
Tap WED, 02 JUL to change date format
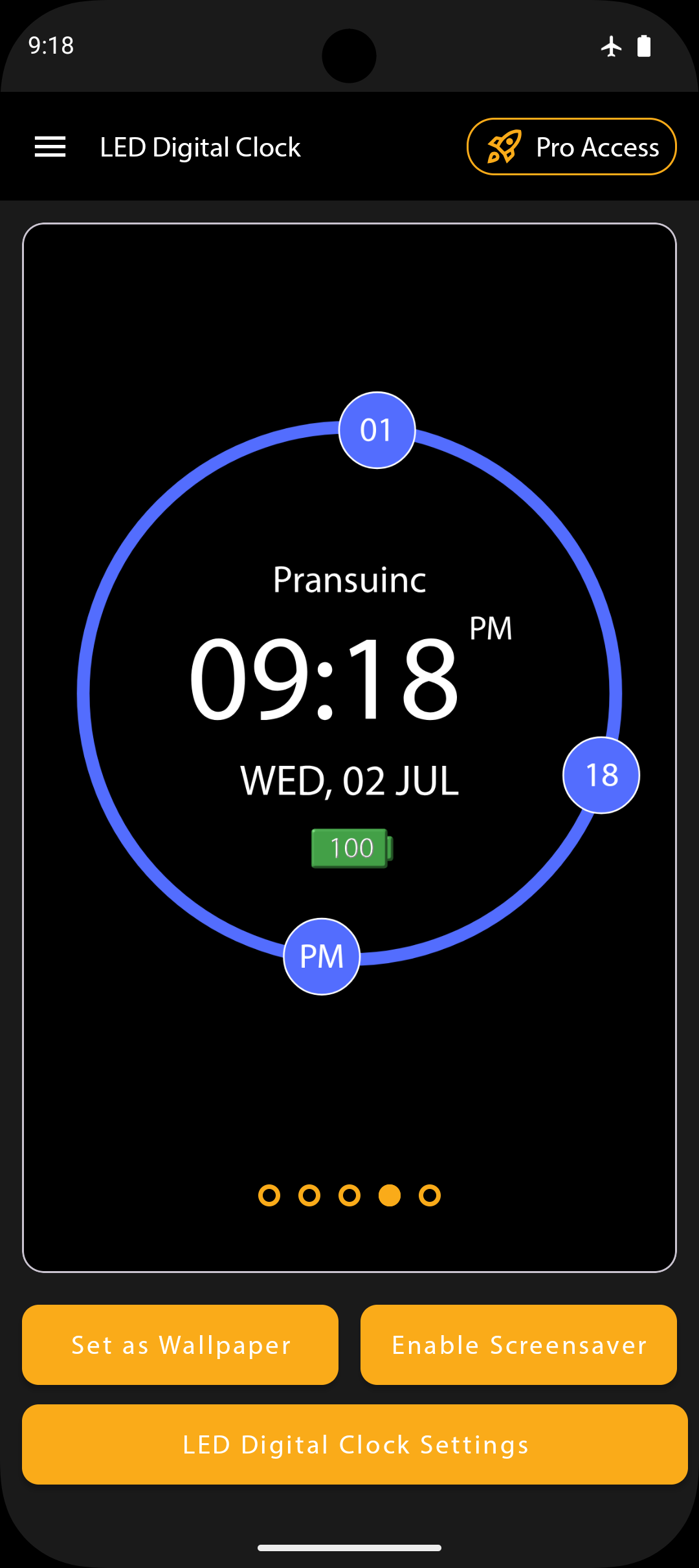coord(349,781)
